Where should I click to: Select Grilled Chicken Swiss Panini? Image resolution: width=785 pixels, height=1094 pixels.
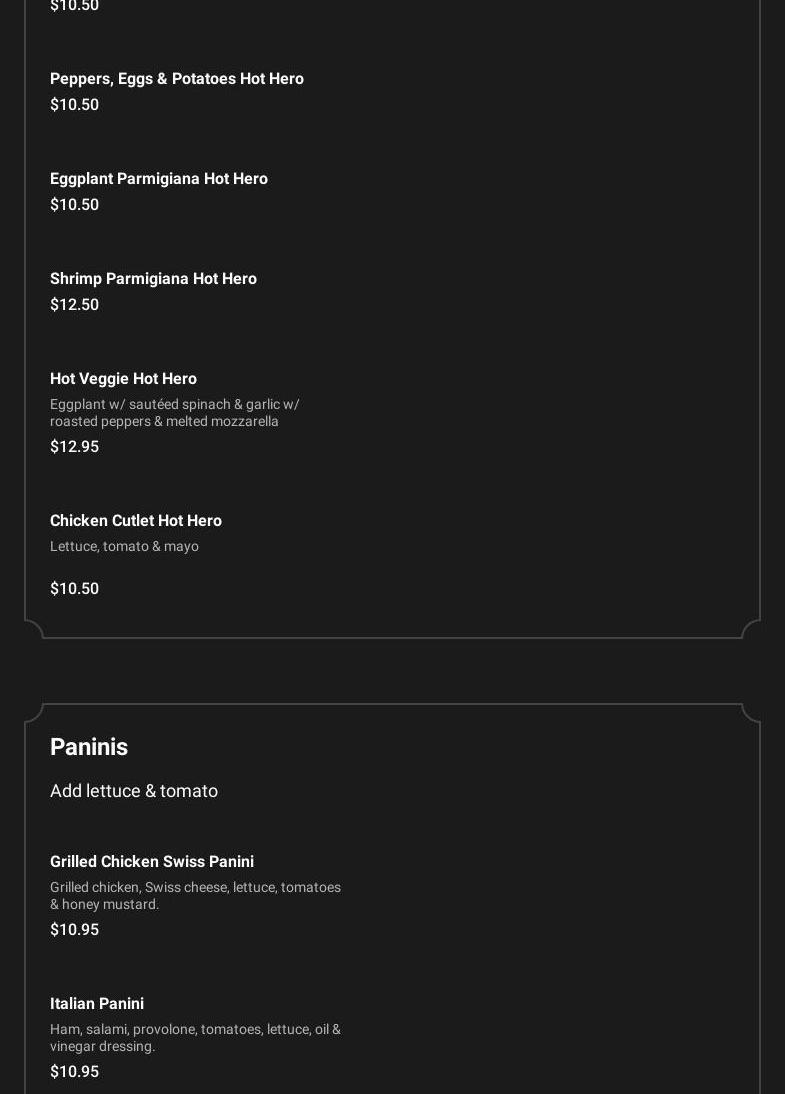[x=152, y=862]
